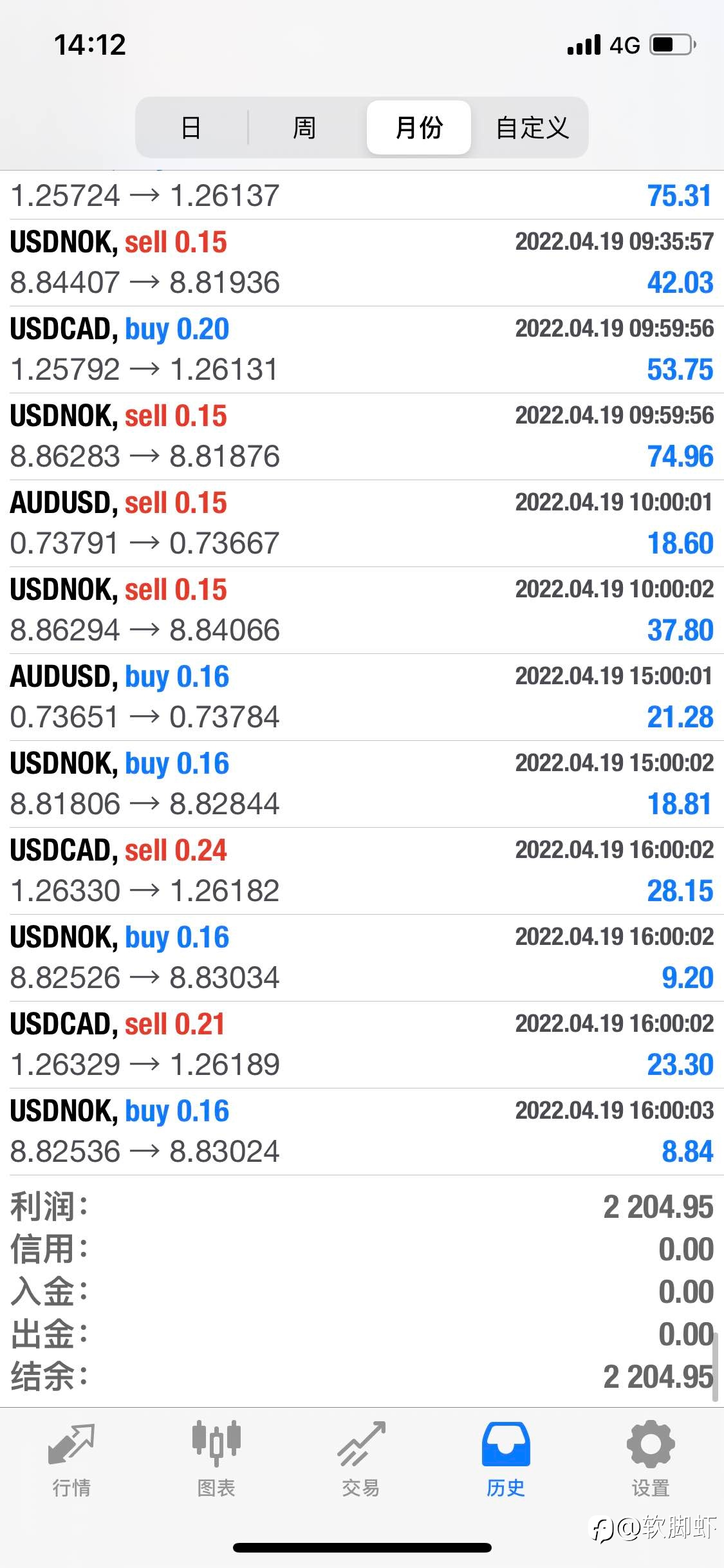Viewport: 724px width, 1568px height.
Task: Switch to the 交易 trade tab
Action: click(x=361, y=1459)
